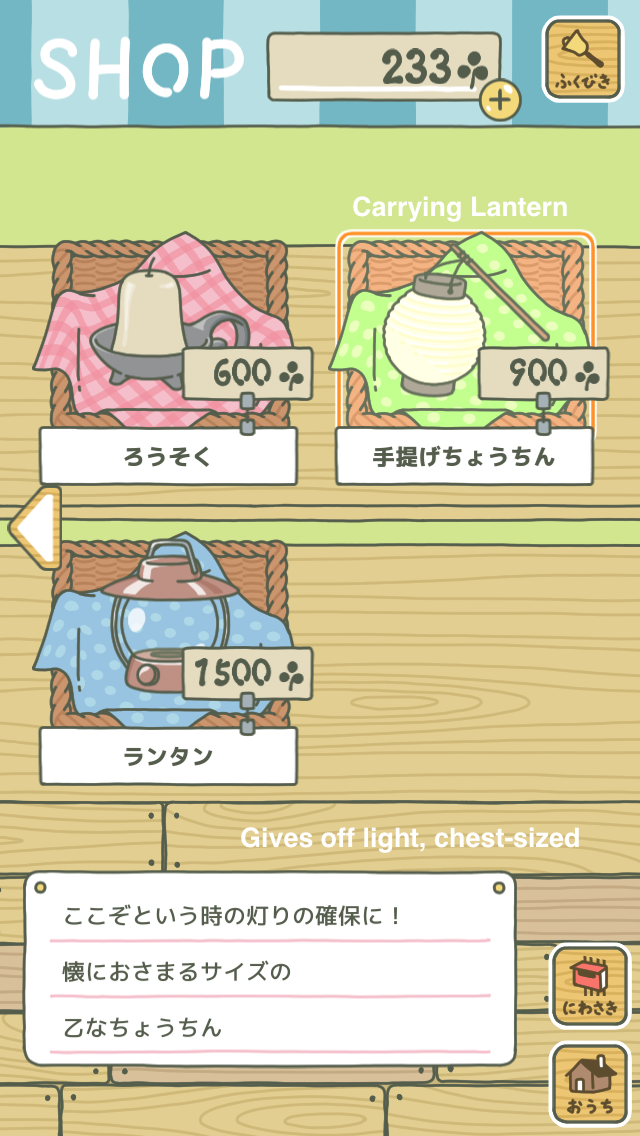The image size is (640, 1136).
Task: Select the ランタン lantern for 1500 clovers
Action: [x=170, y=659]
